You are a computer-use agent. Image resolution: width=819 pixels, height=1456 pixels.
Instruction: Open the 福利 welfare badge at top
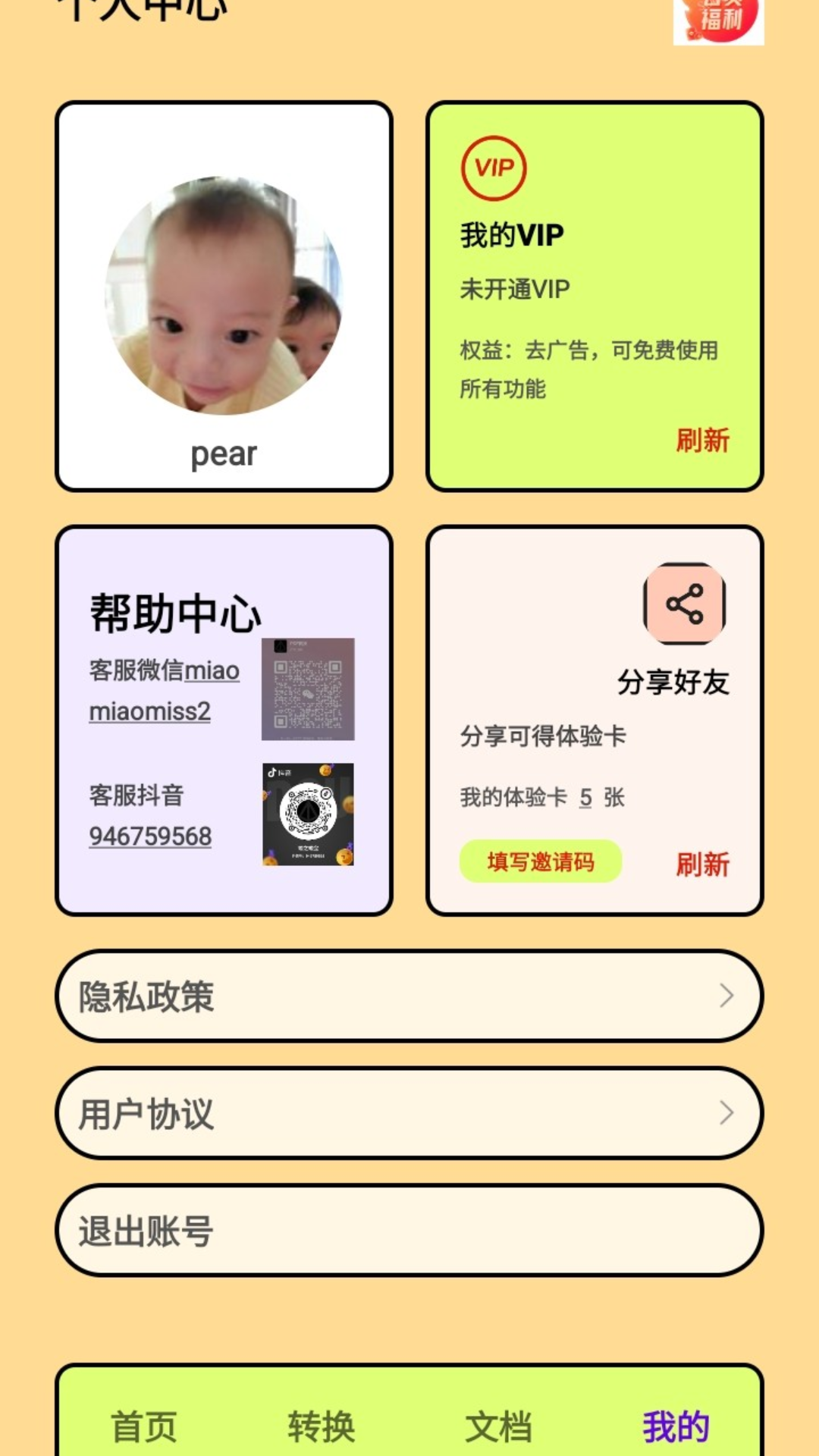718,20
